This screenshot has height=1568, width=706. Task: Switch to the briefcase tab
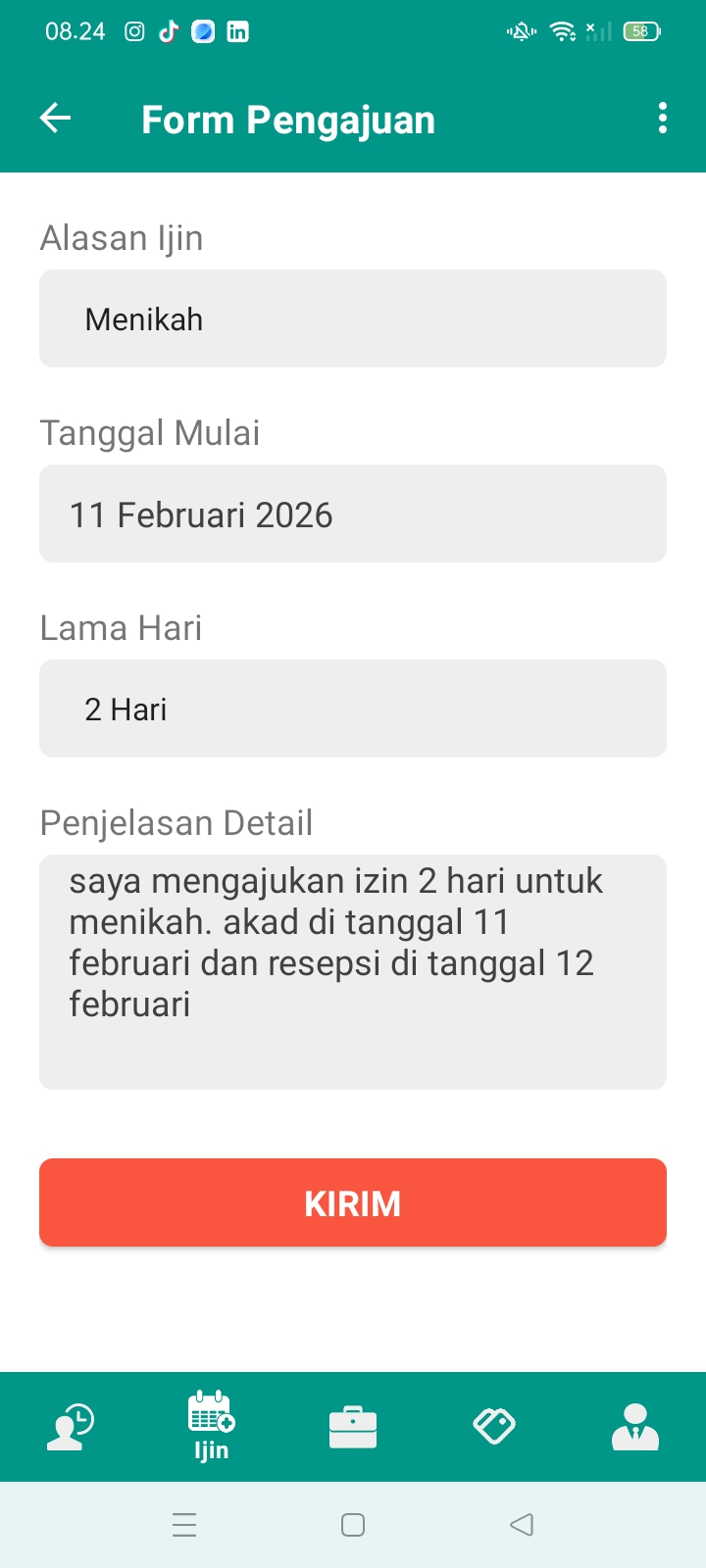[353, 1426]
